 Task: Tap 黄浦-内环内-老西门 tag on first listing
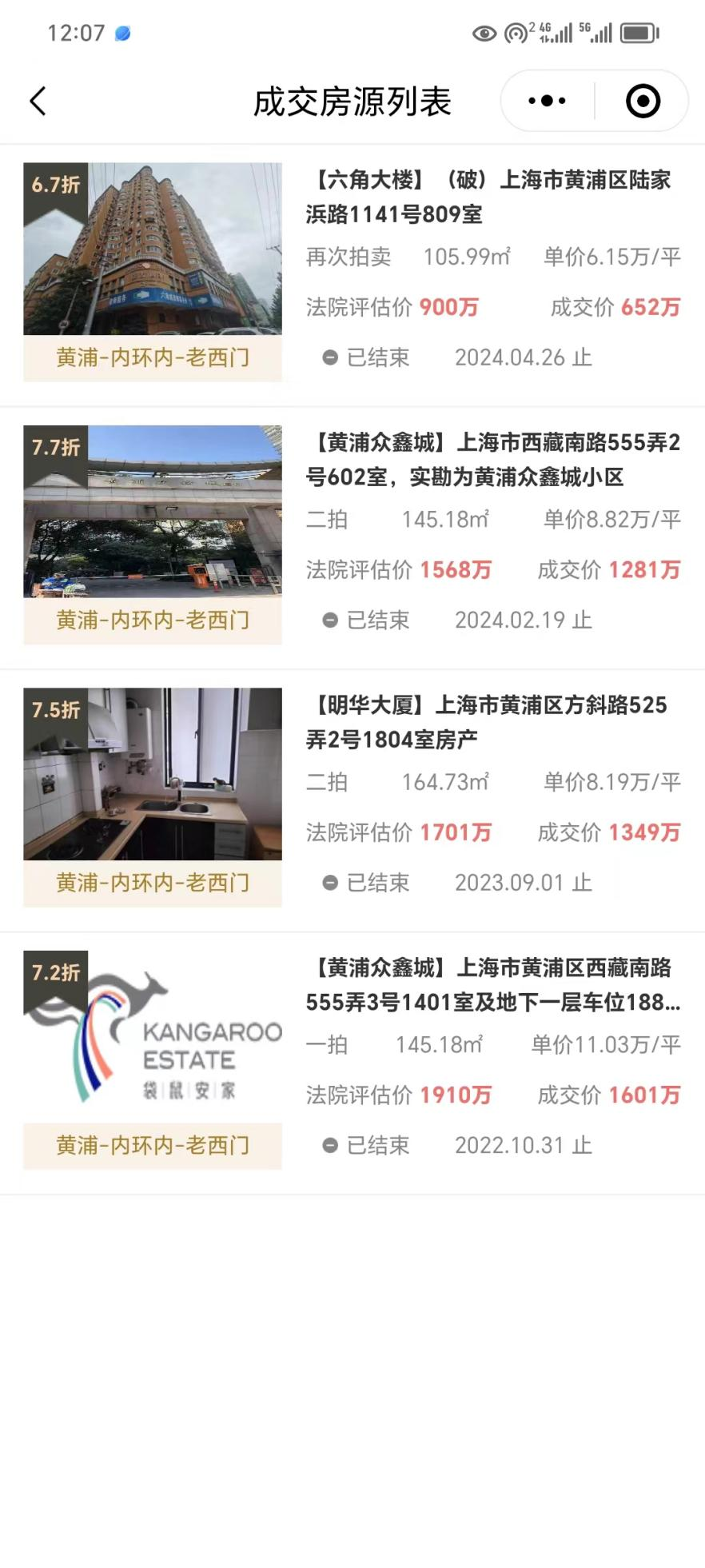point(152,358)
